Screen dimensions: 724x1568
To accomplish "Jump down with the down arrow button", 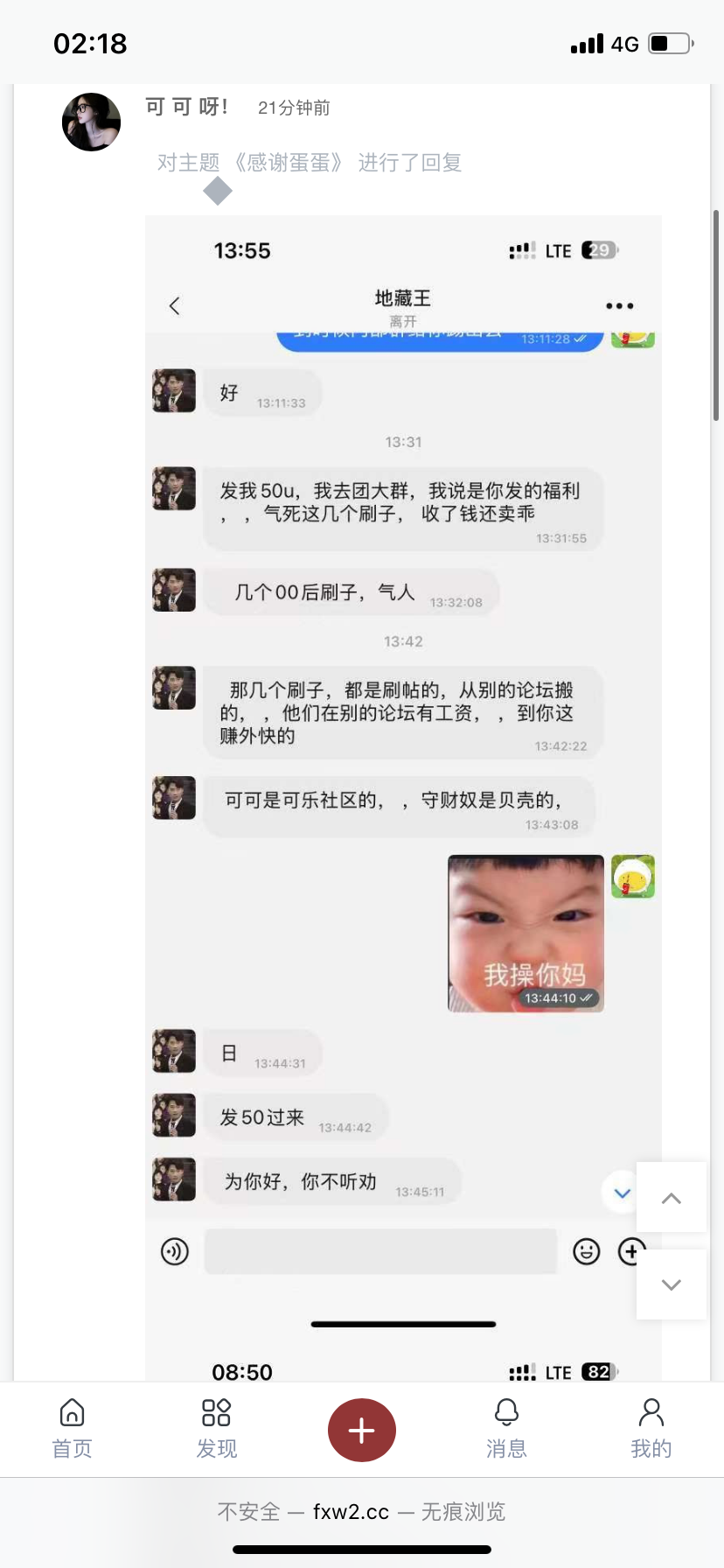I will point(671,1284).
